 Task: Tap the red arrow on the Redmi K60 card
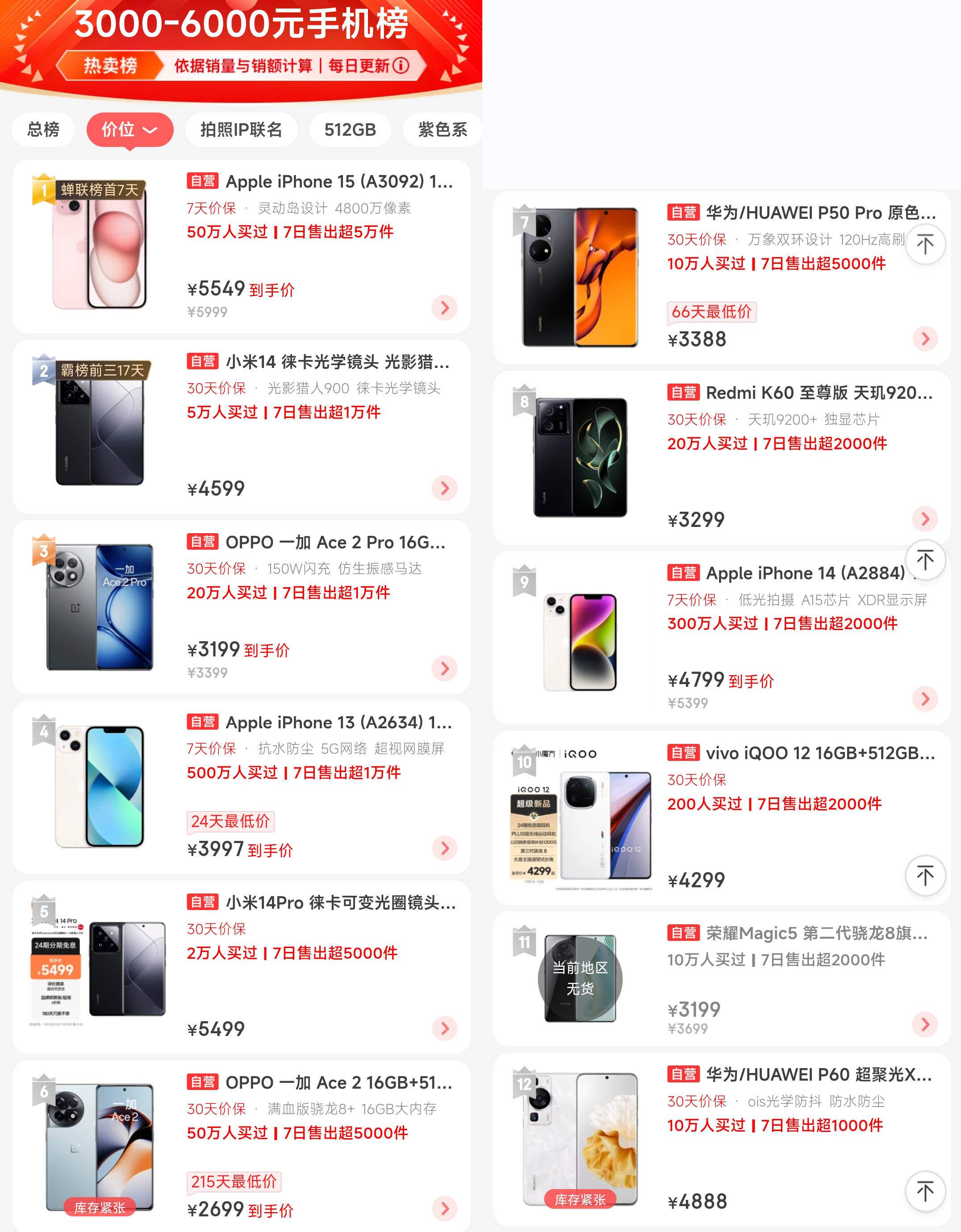[x=925, y=519]
